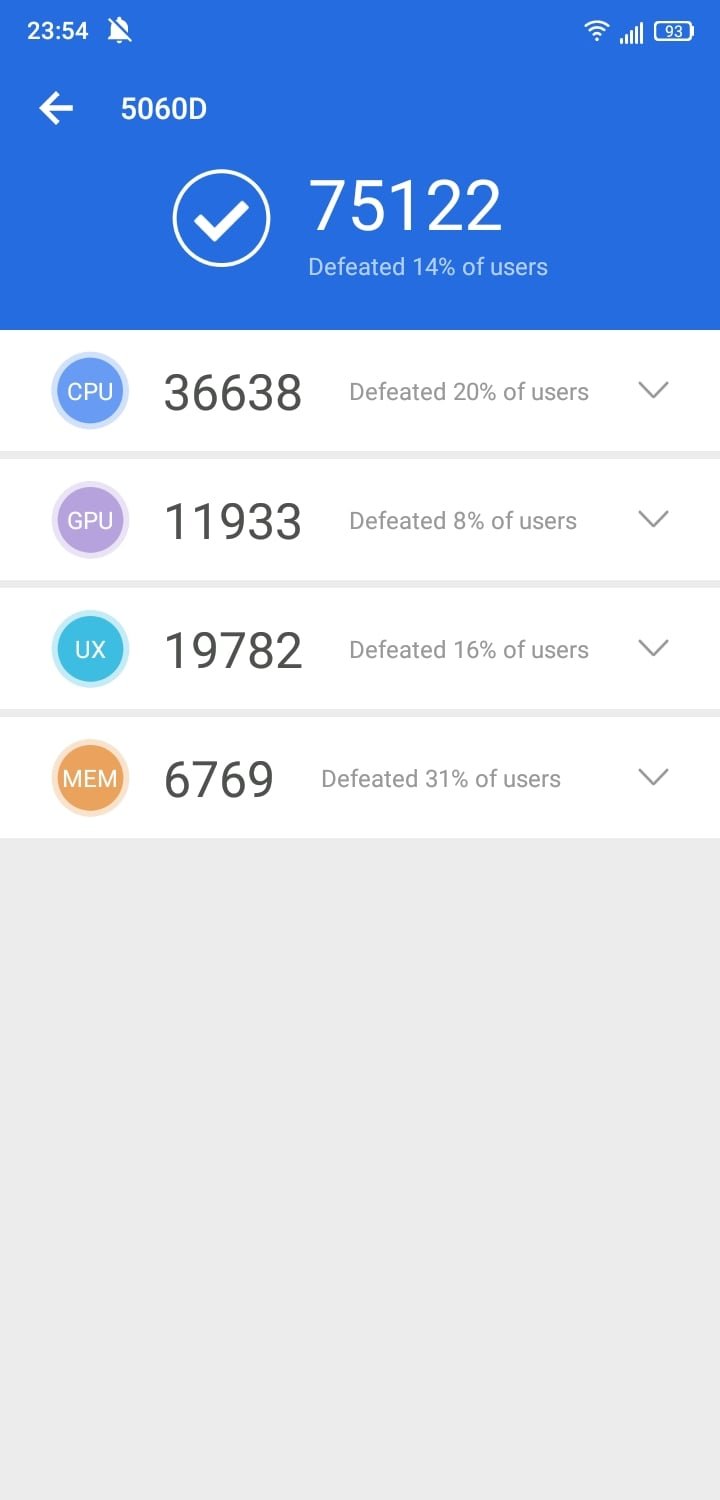The image size is (720, 1500).
Task: Expand the MEM score details
Action: click(653, 777)
